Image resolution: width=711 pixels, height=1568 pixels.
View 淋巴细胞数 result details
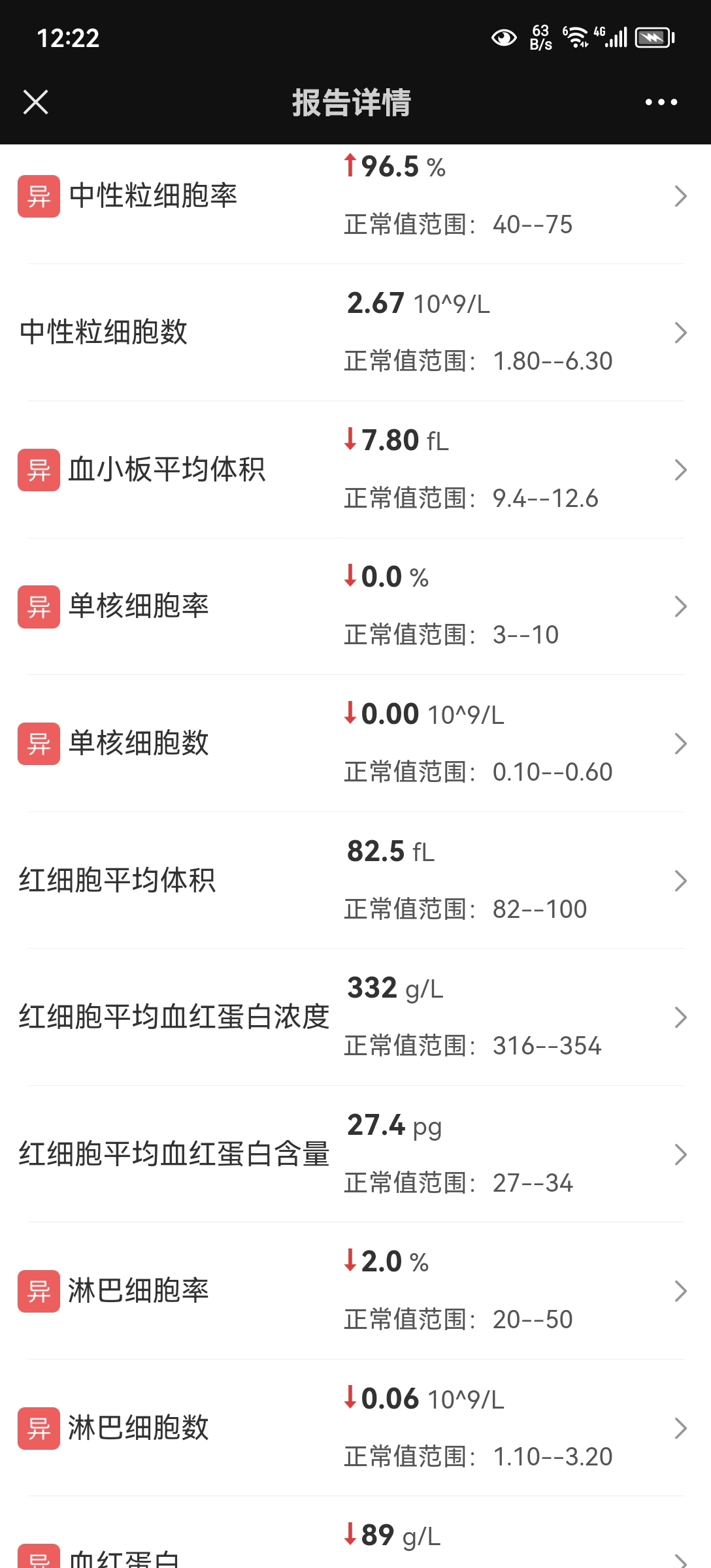pos(353,1428)
